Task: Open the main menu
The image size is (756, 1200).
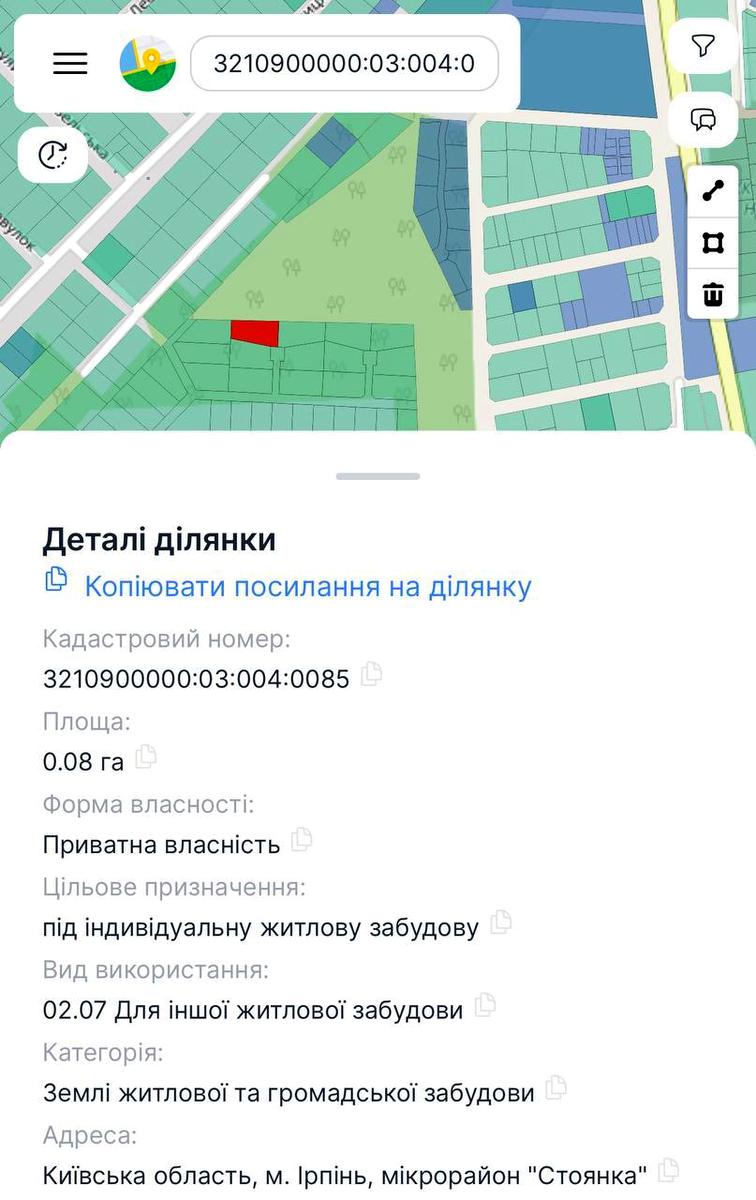Action: [x=69, y=63]
